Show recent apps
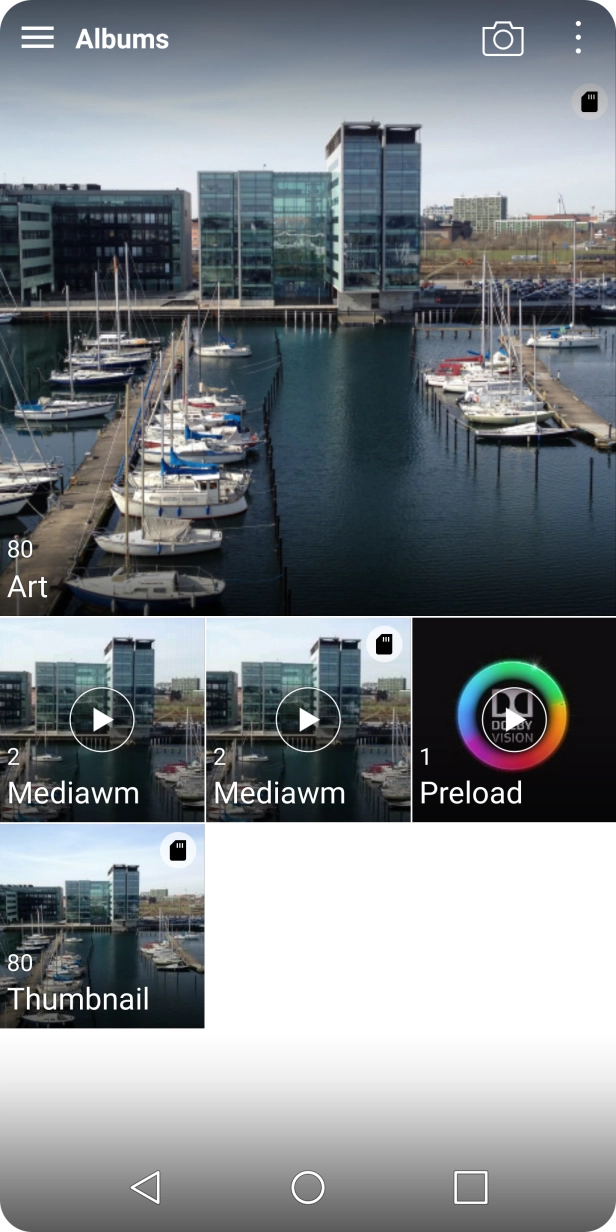 [470, 1187]
